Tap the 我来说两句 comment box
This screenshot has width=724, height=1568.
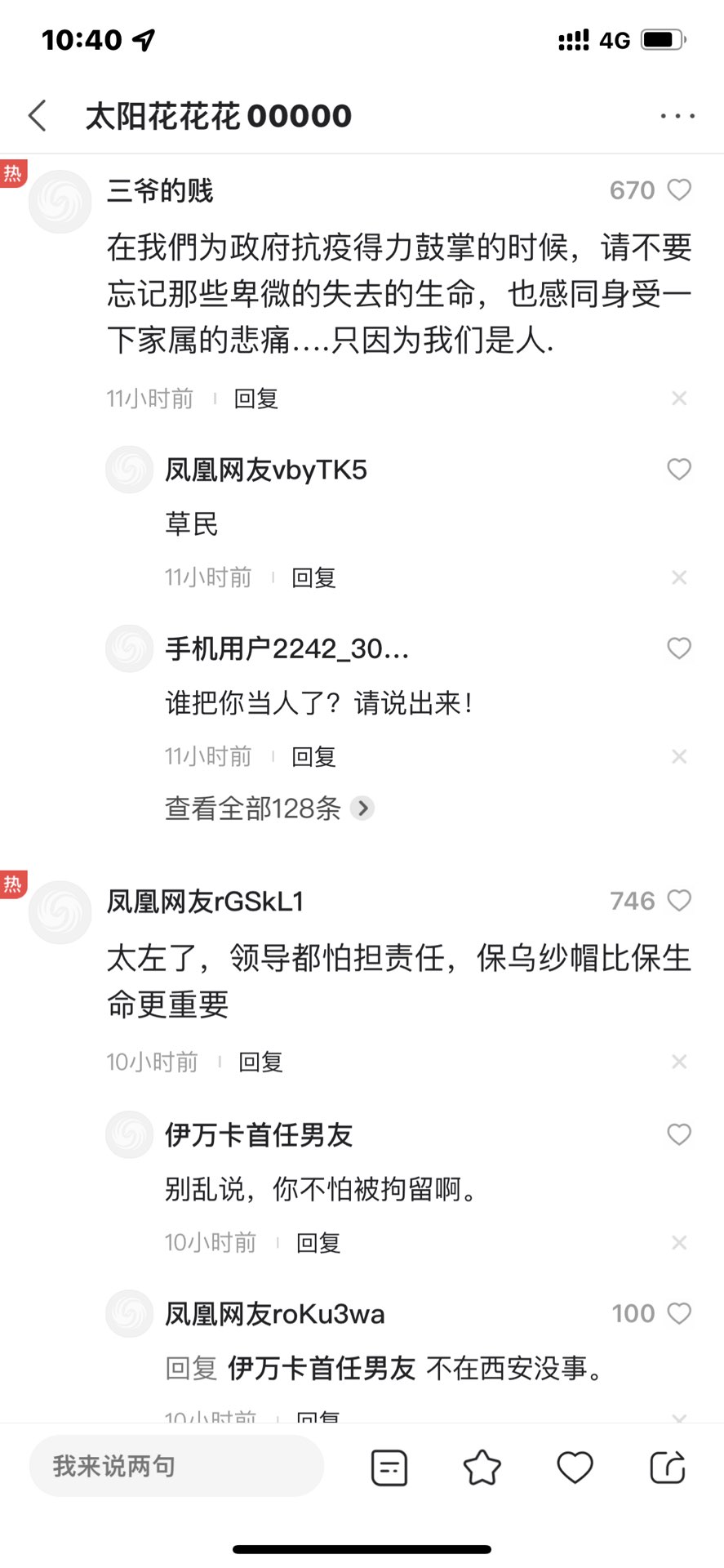176,1466
